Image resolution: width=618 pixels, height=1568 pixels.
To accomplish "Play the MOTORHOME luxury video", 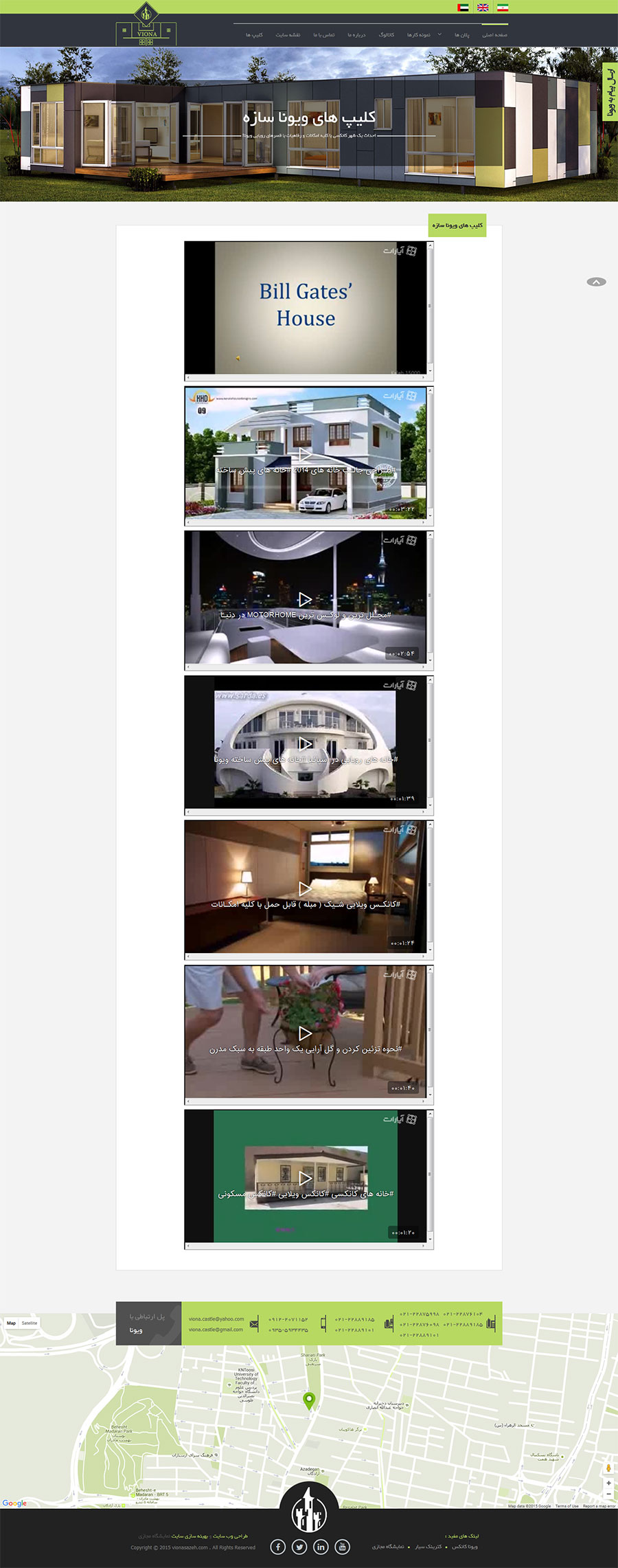I will click(306, 599).
